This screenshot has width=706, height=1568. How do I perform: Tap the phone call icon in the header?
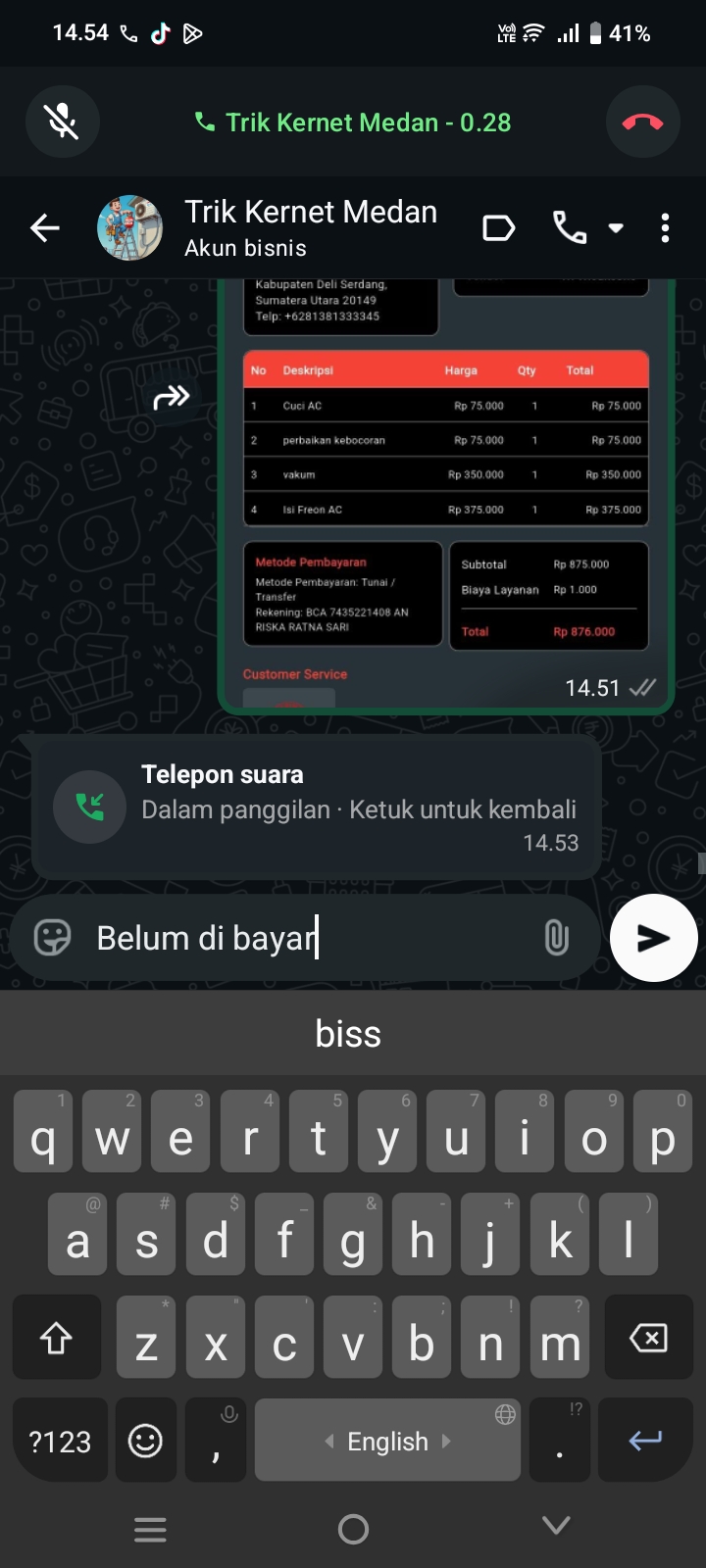click(x=570, y=228)
